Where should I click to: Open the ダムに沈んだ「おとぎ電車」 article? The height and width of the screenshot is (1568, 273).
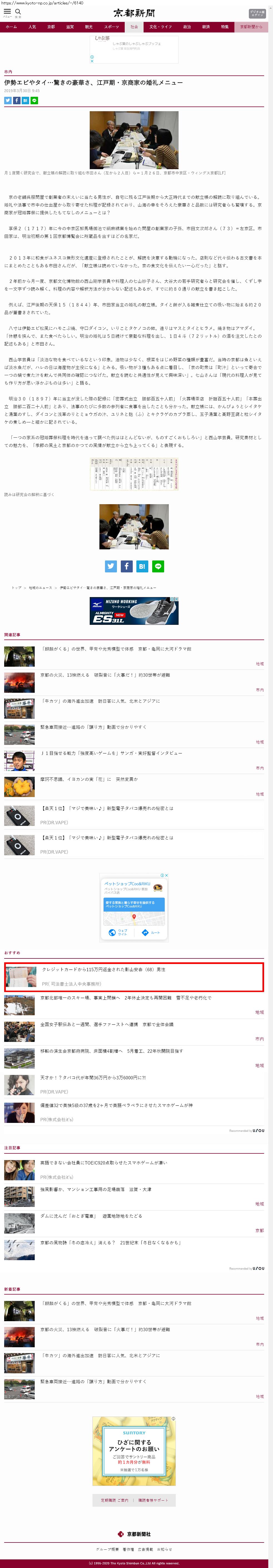pyautogui.click(x=91, y=1216)
